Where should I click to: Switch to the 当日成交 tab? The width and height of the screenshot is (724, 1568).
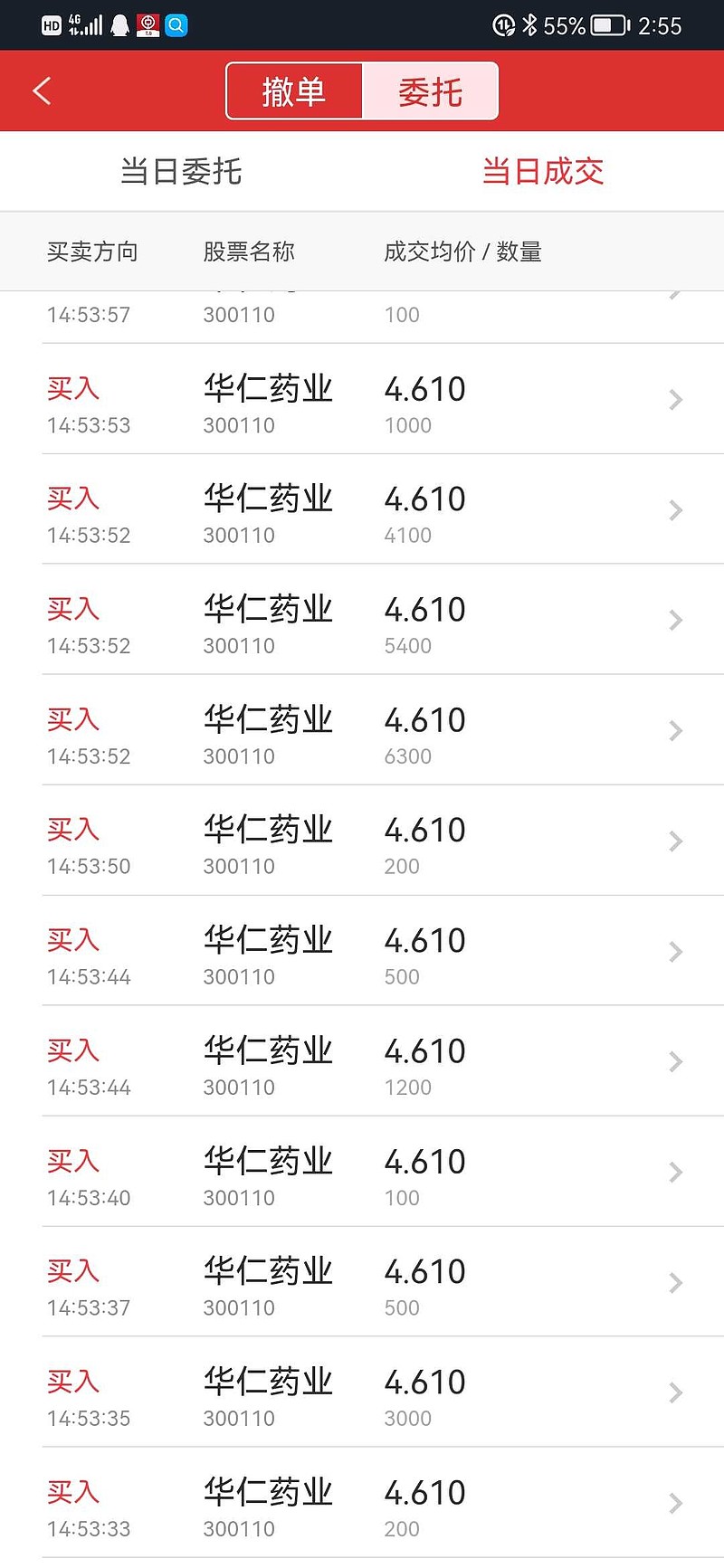point(543,171)
